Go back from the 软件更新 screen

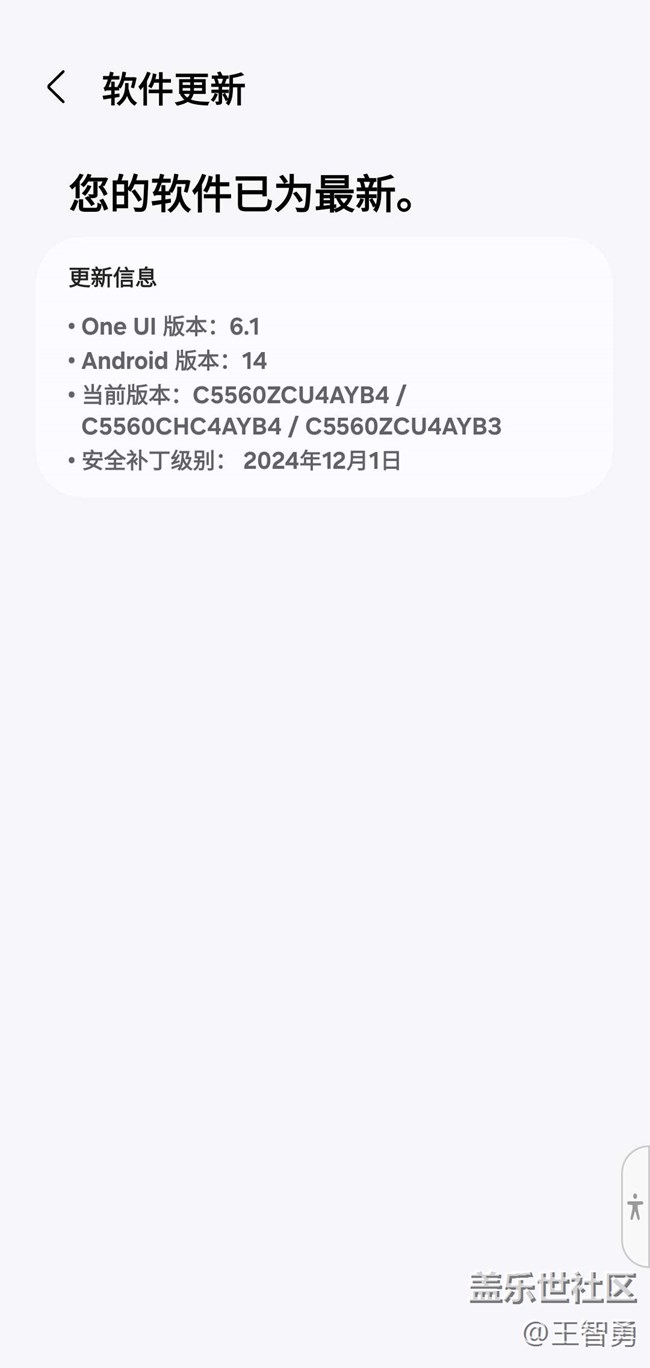pos(57,88)
